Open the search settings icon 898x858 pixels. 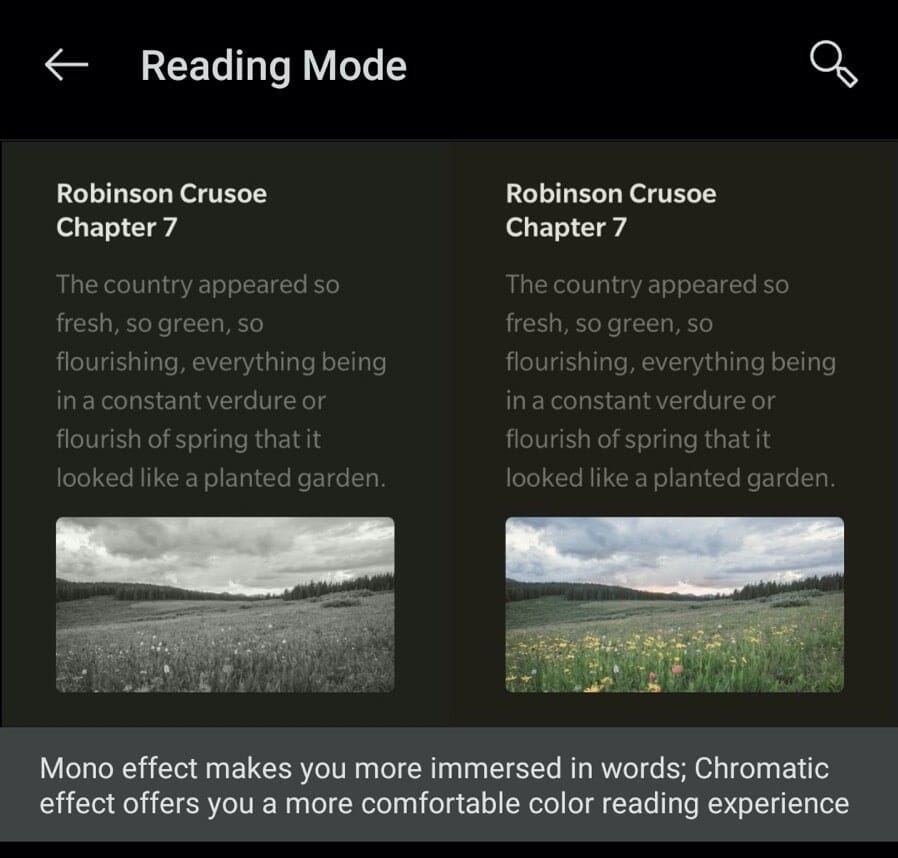pos(833,64)
